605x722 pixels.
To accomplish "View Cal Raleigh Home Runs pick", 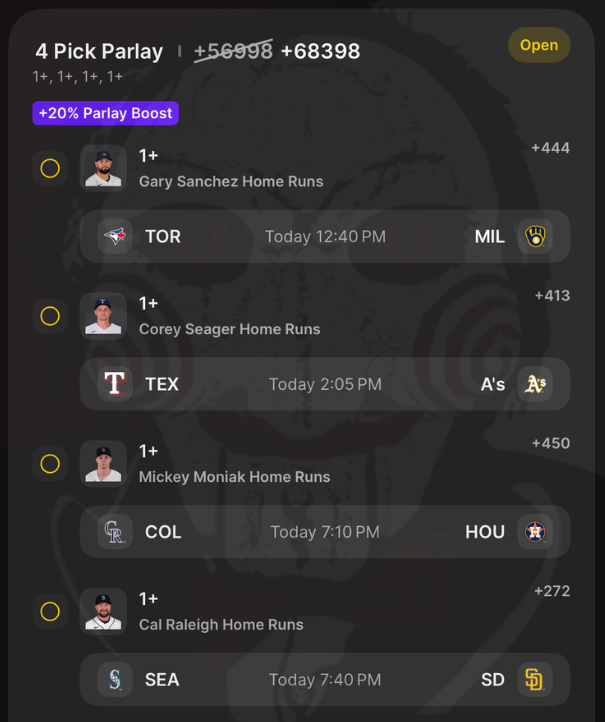I will coord(221,624).
